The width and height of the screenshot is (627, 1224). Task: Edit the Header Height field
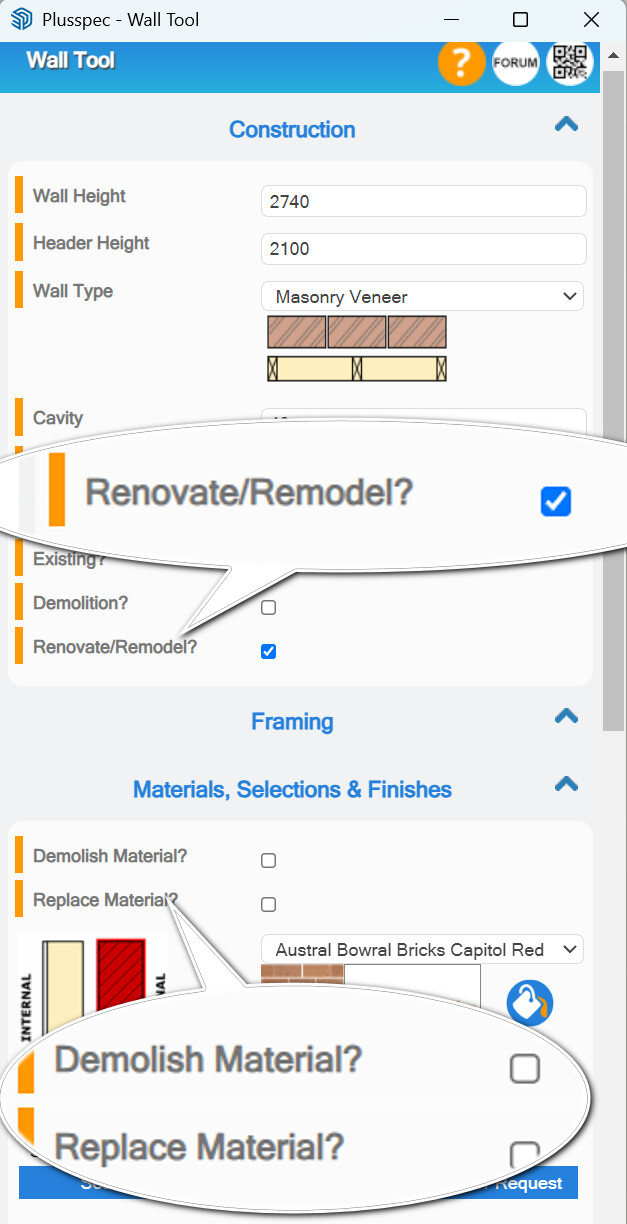tap(423, 248)
